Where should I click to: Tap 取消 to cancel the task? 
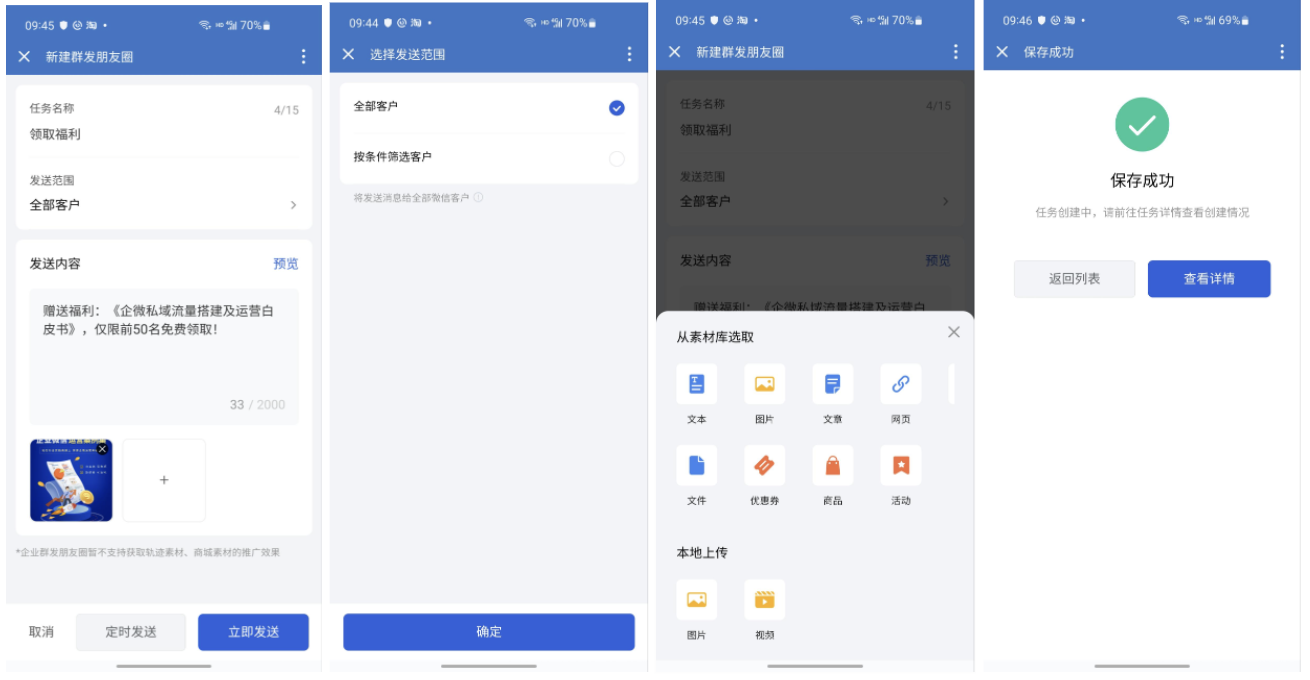click(41, 632)
